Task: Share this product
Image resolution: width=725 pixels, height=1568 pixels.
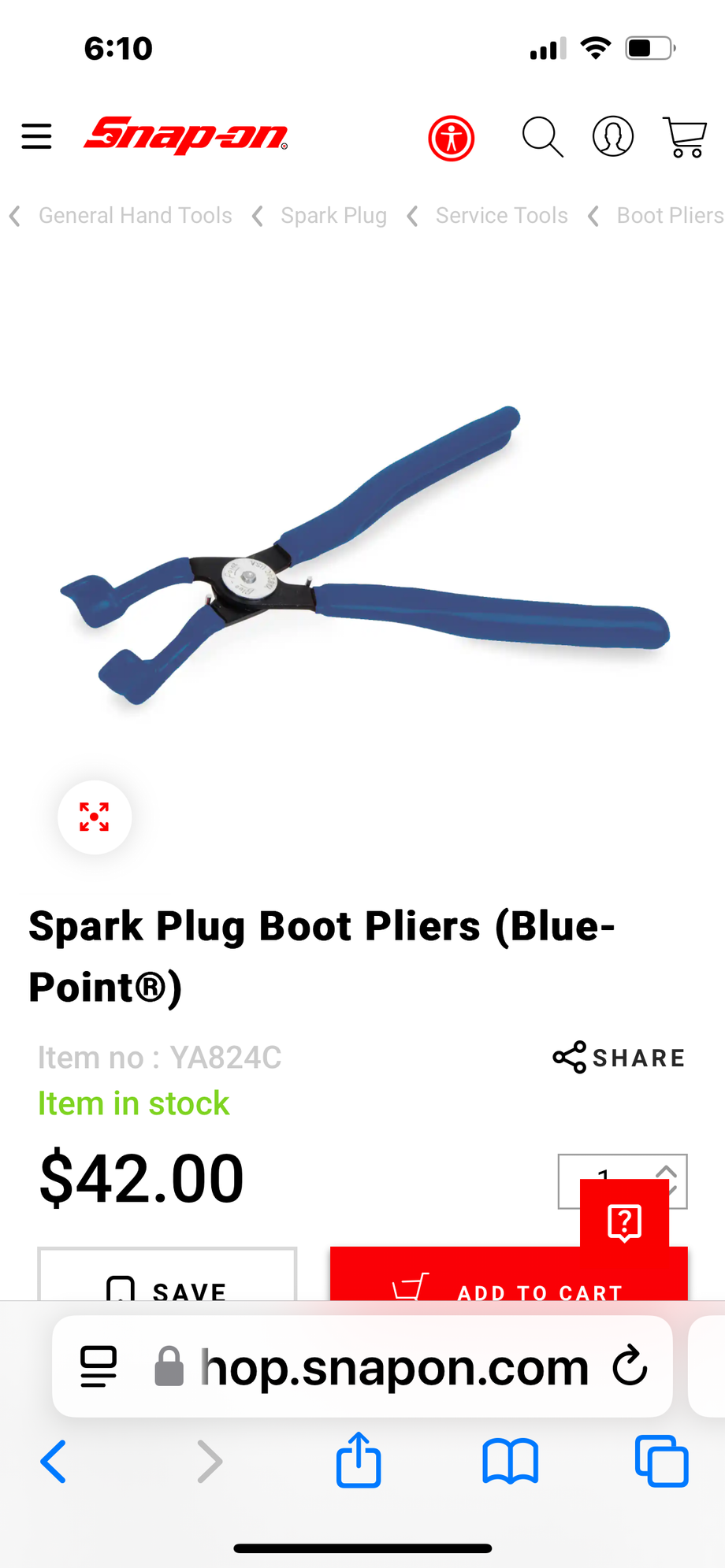Action: coord(619,1057)
